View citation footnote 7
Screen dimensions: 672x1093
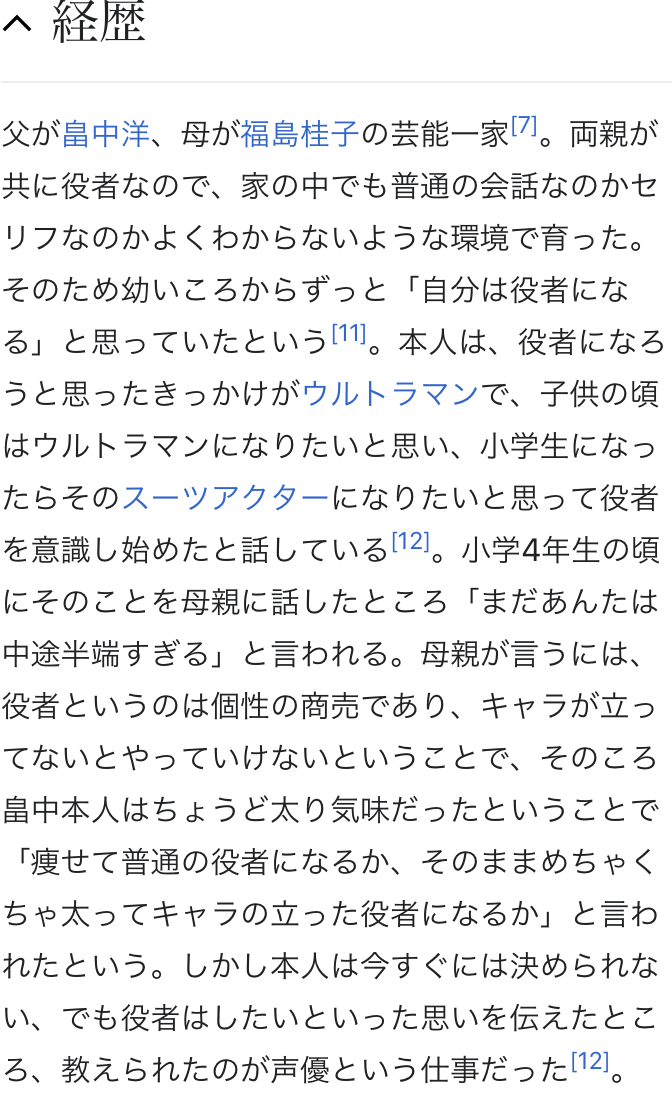click(x=523, y=126)
